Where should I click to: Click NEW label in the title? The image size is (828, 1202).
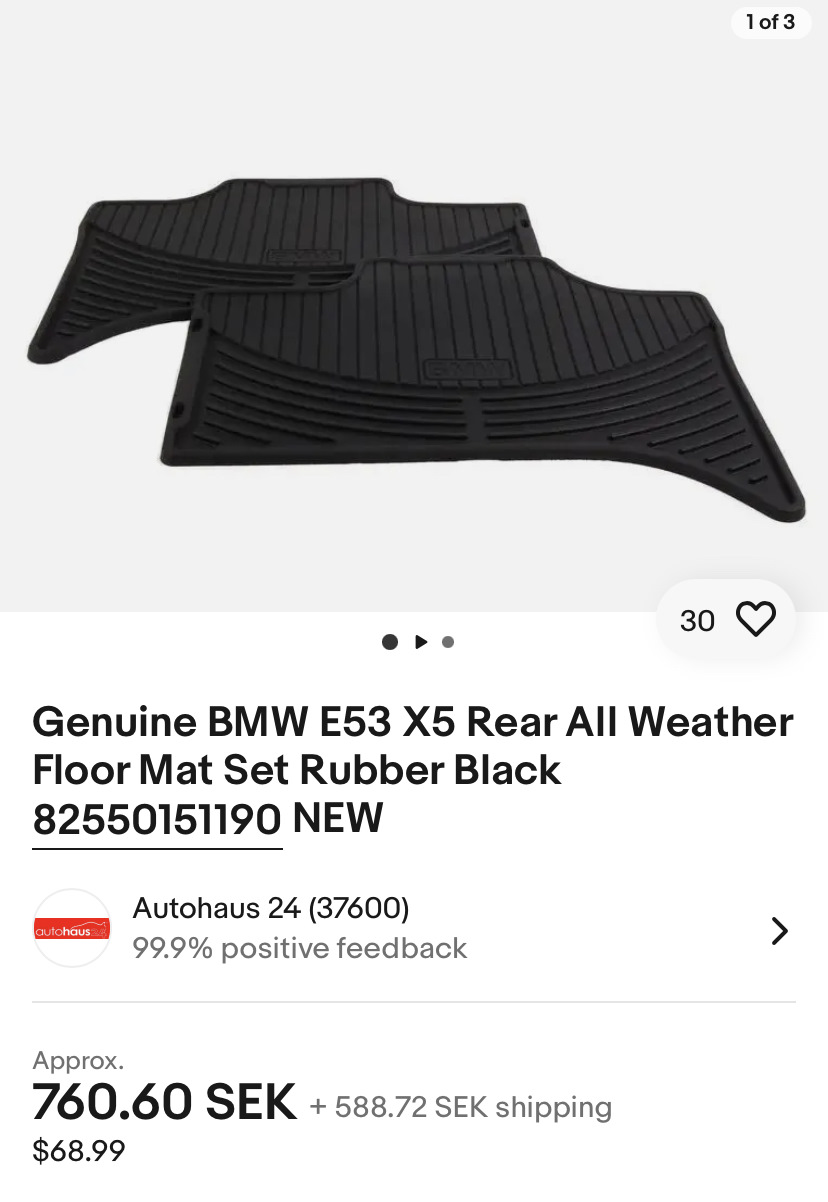click(335, 819)
